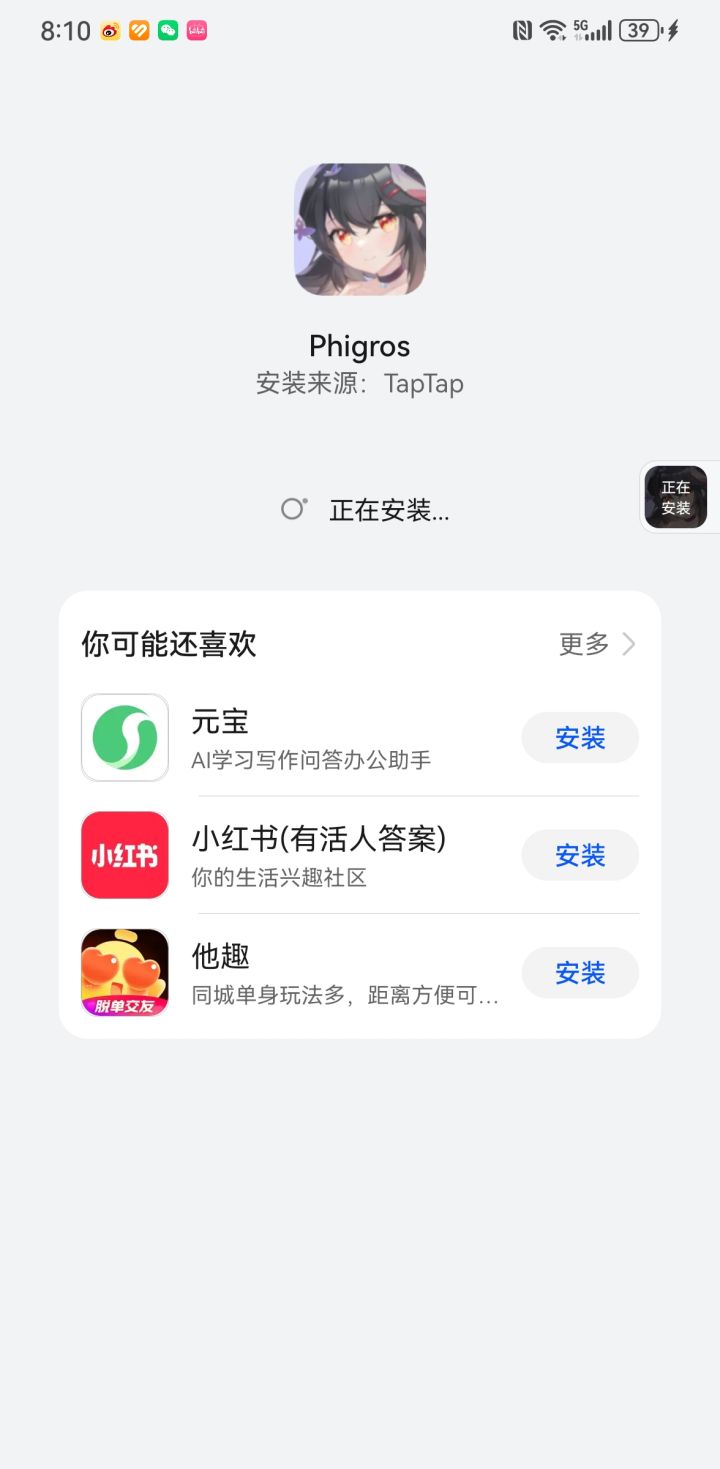This screenshot has height=1469, width=720.
Task: Select the 他趣 app icon
Action: click(124, 972)
